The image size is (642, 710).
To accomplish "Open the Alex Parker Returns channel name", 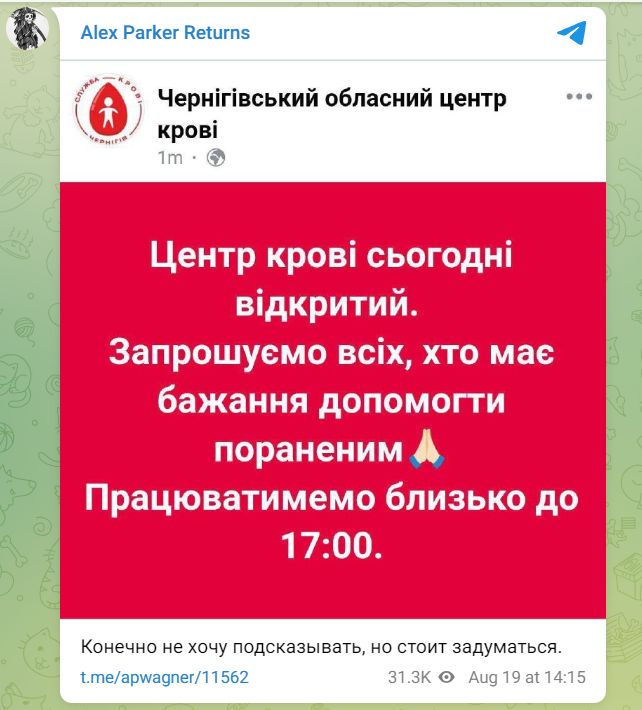I will coord(165,32).
